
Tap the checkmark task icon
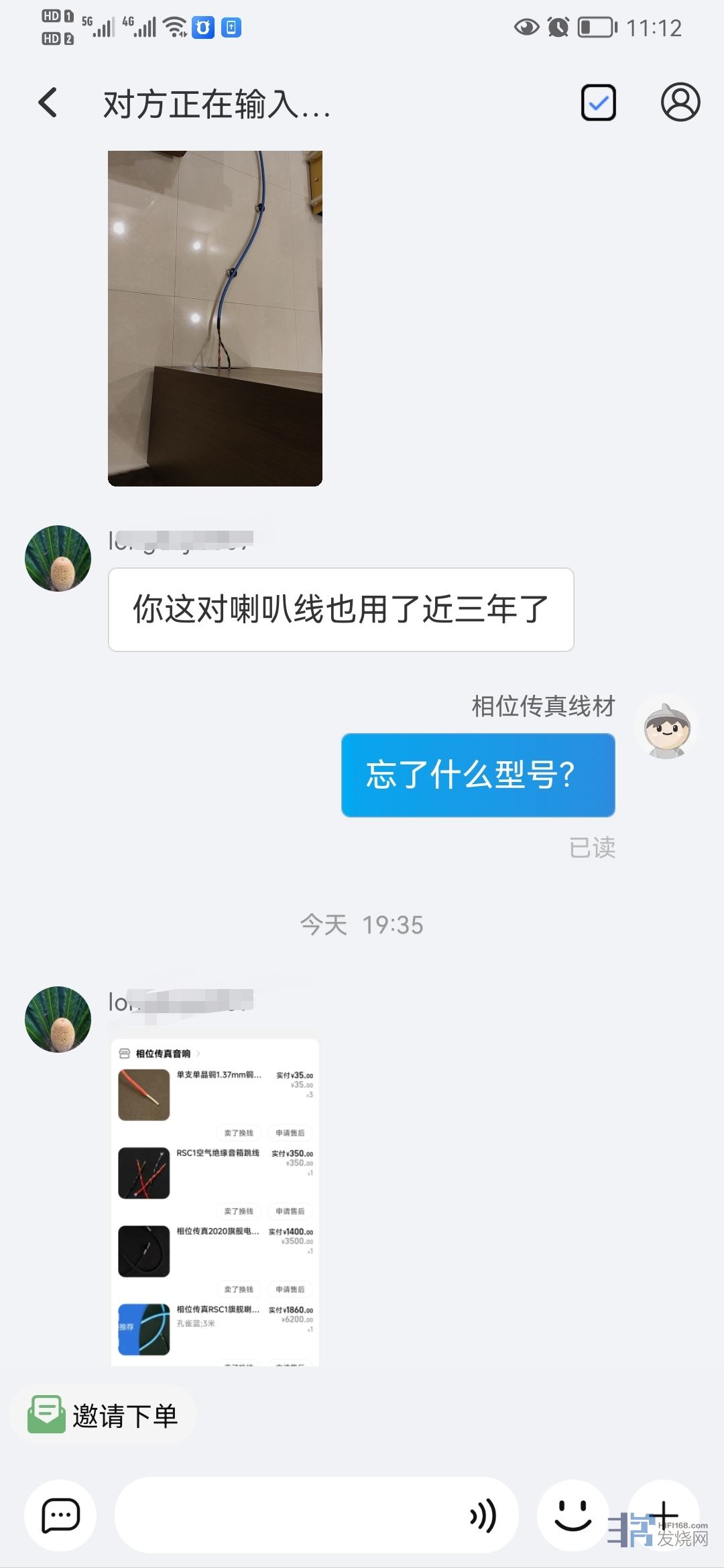tap(598, 103)
